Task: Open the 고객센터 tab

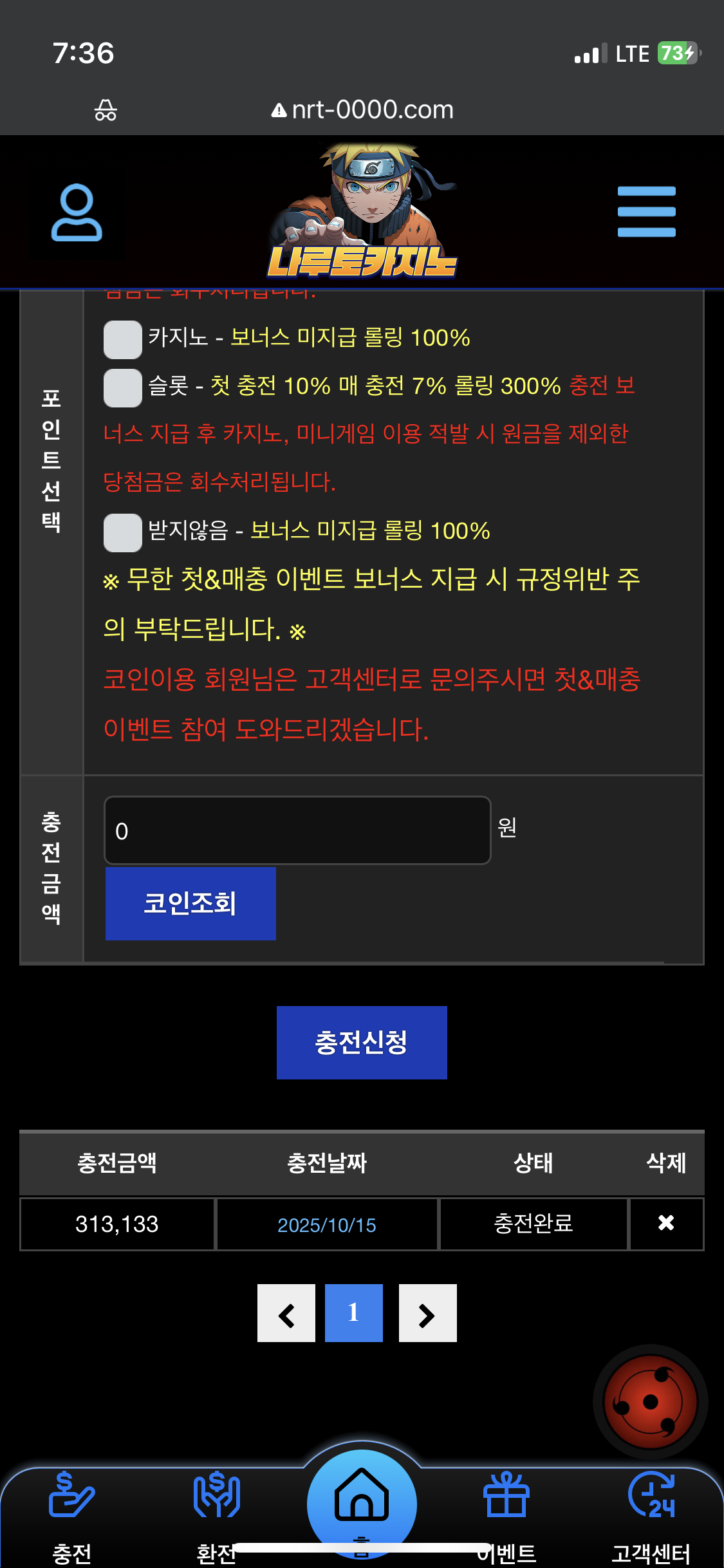Action: click(651, 1513)
